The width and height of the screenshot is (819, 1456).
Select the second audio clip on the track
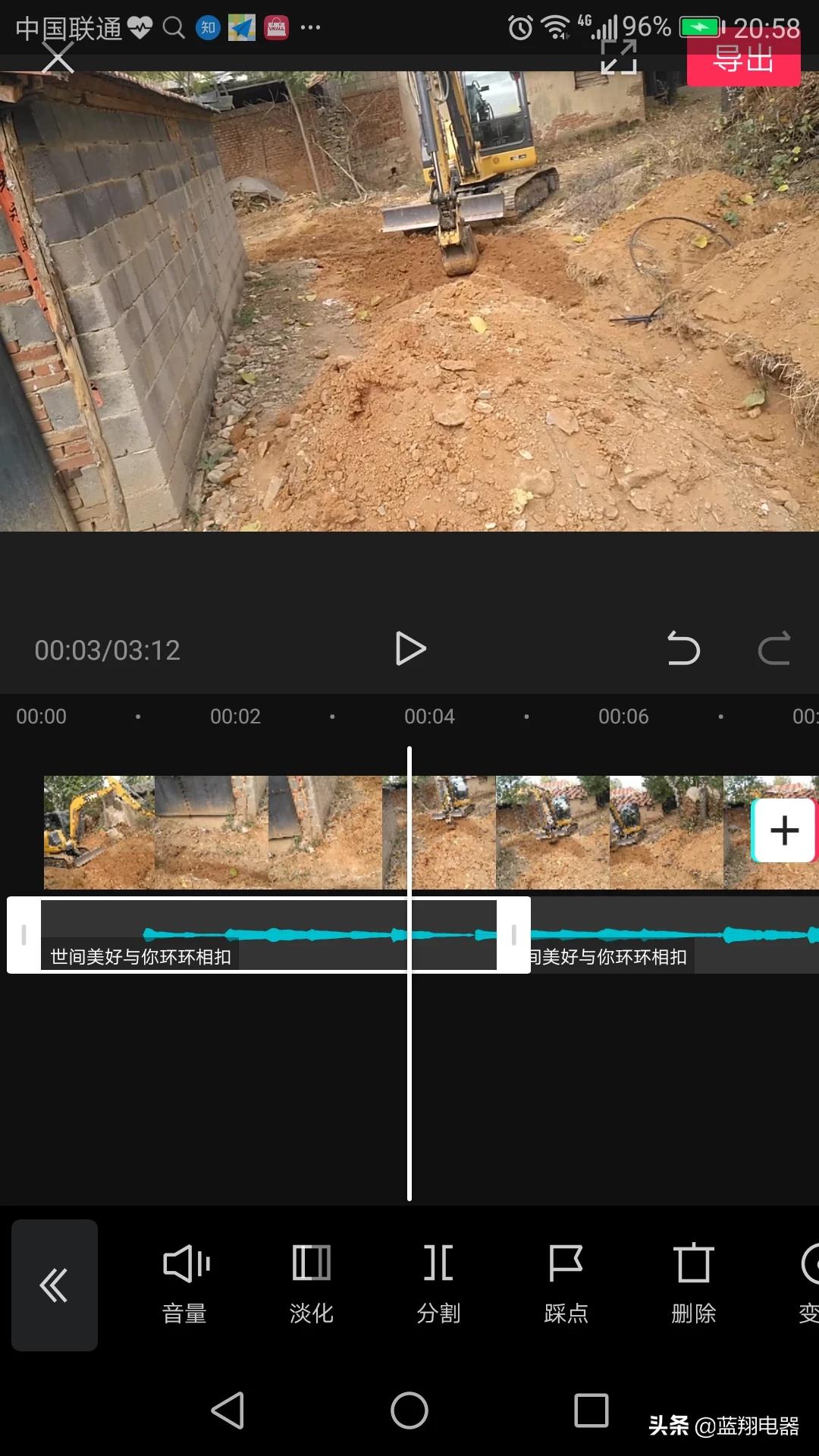click(675, 935)
